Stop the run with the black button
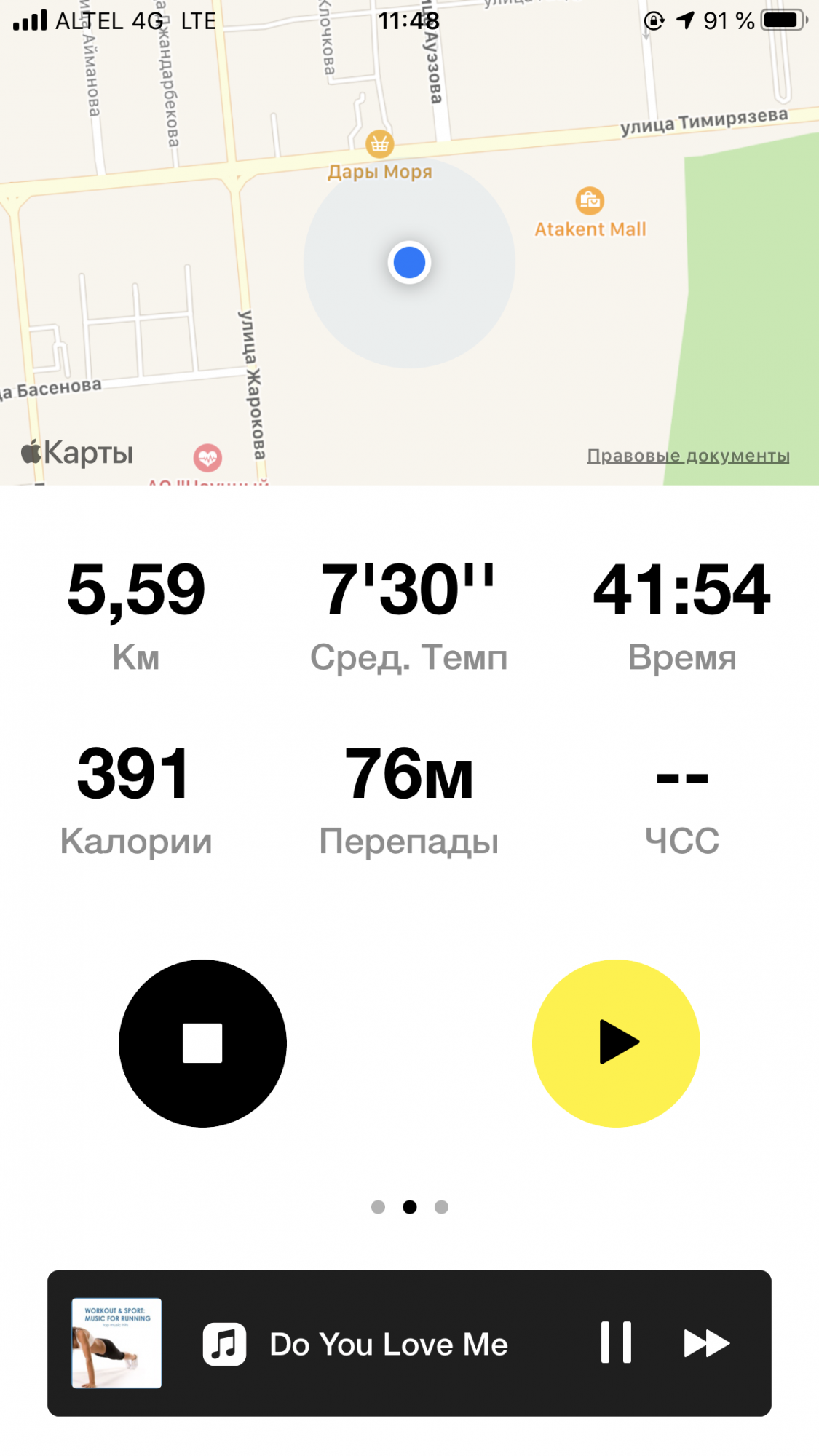 [x=202, y=1043]
